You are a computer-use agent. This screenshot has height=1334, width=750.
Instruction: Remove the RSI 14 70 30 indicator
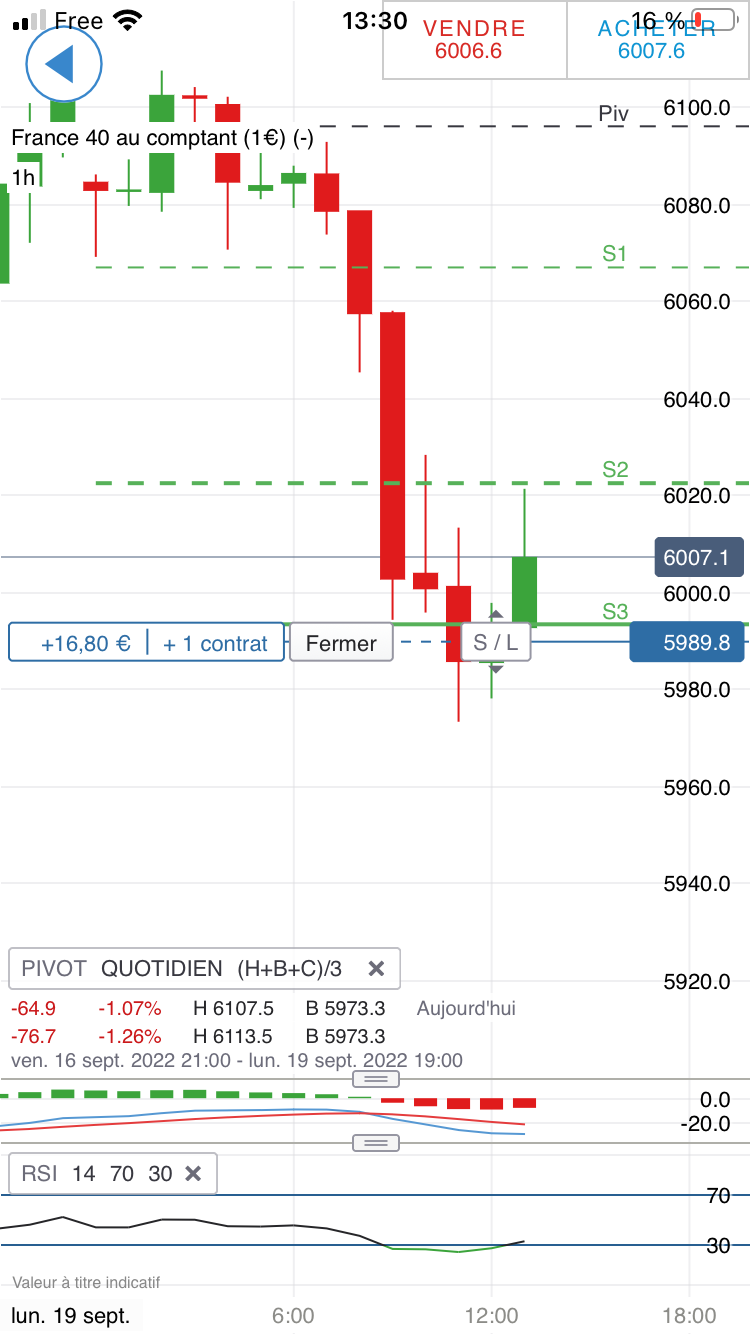194,1174
